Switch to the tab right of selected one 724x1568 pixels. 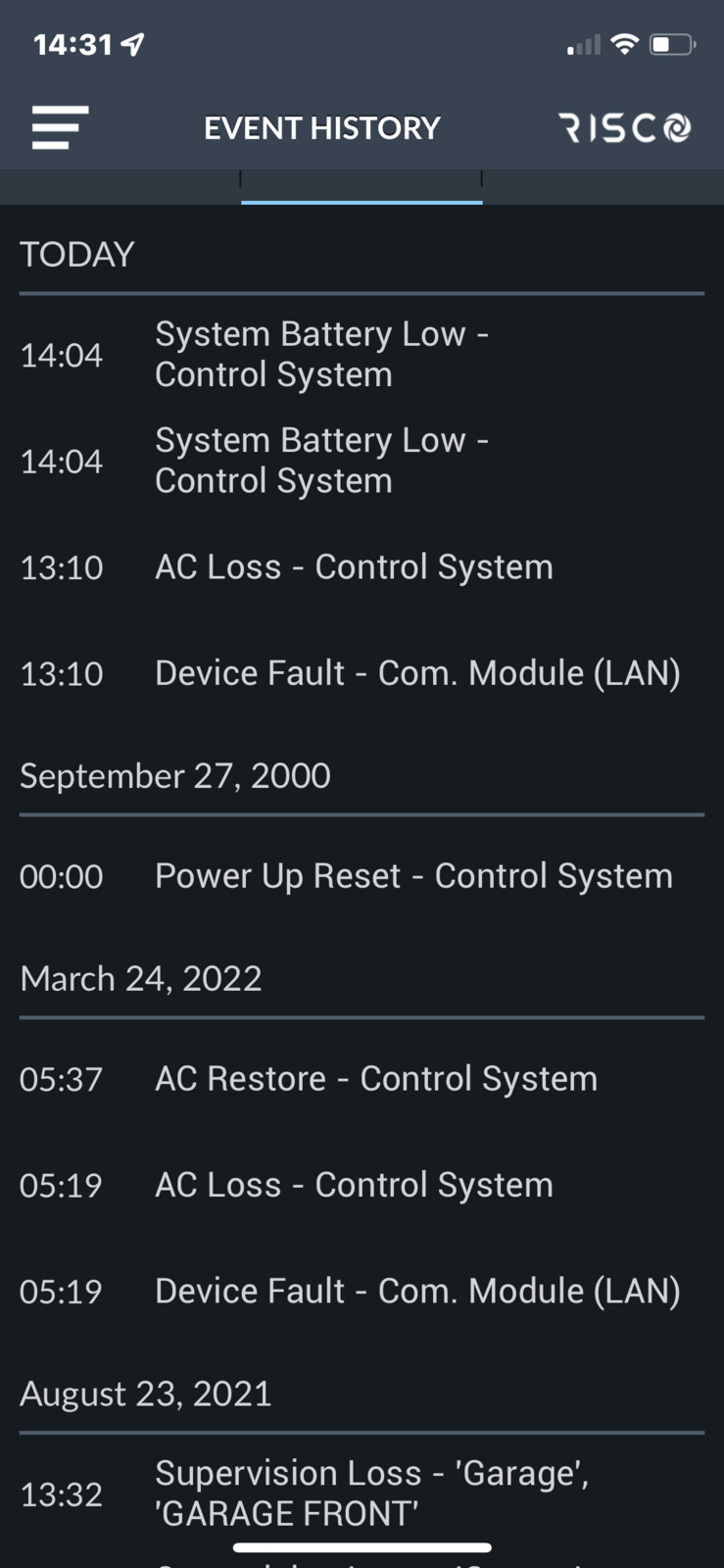click(602, 184)
